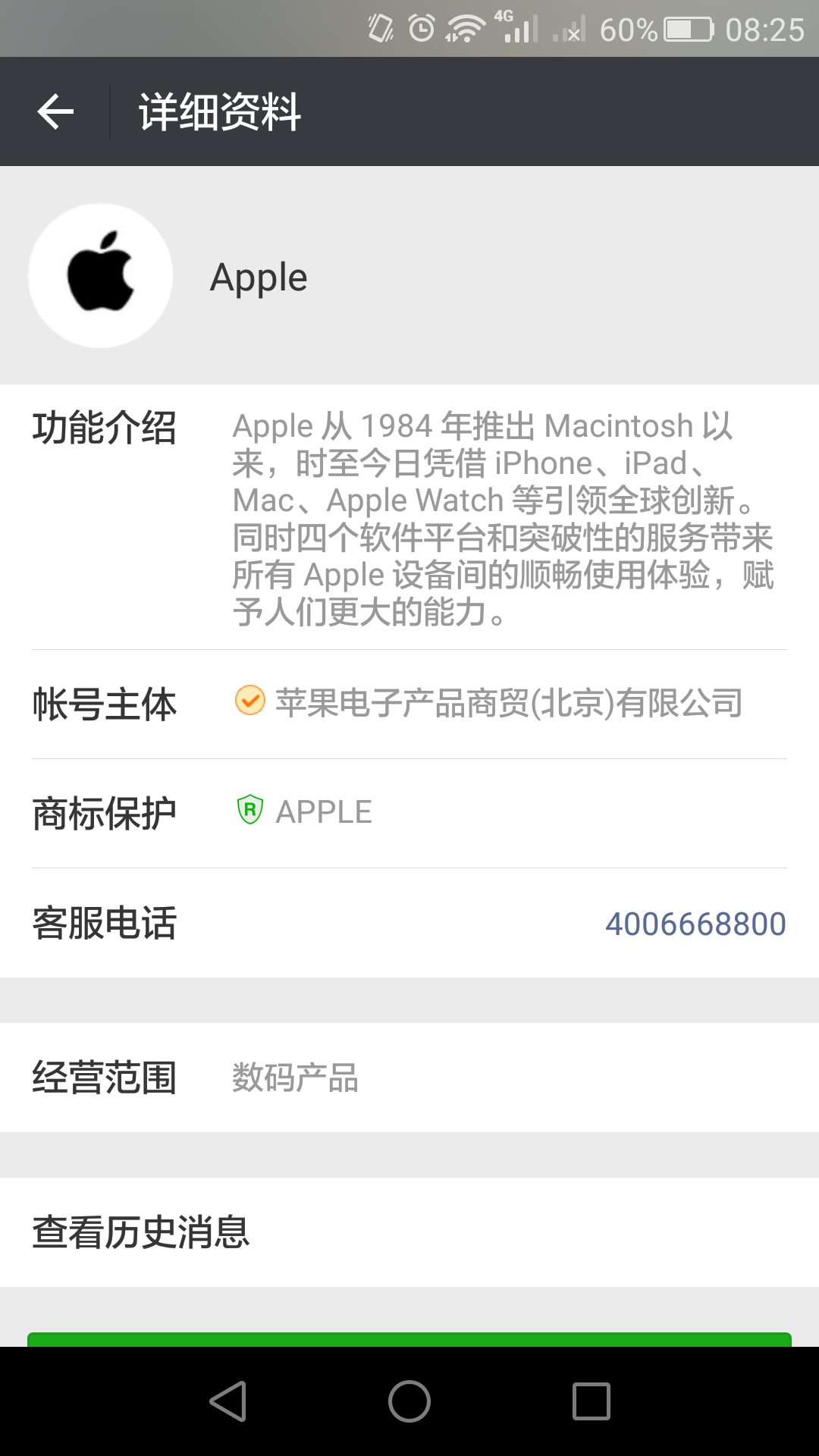Go to the system home screen
This screenshot has height=1456, width=819.
(409, 1401)
